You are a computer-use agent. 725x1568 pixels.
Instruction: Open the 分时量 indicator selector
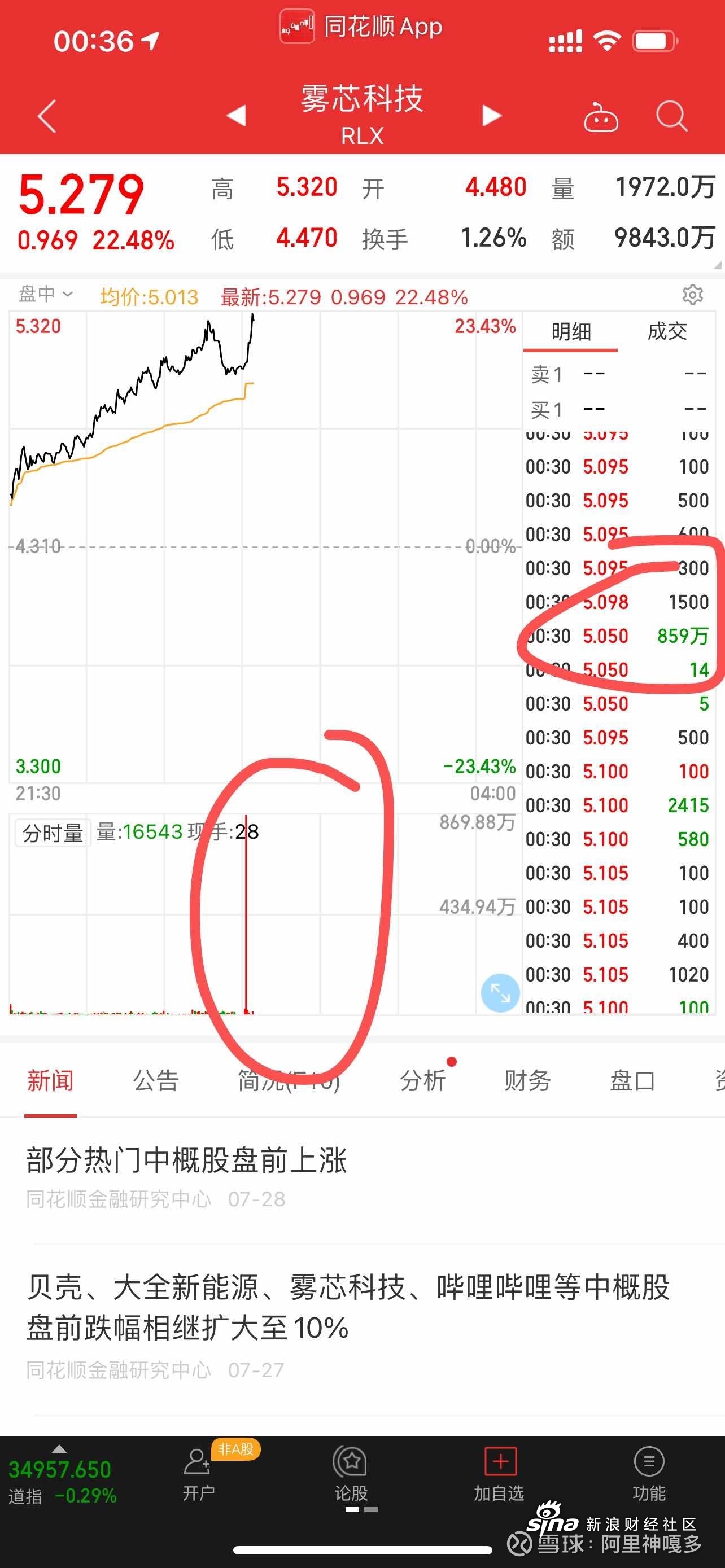point(53,833)
